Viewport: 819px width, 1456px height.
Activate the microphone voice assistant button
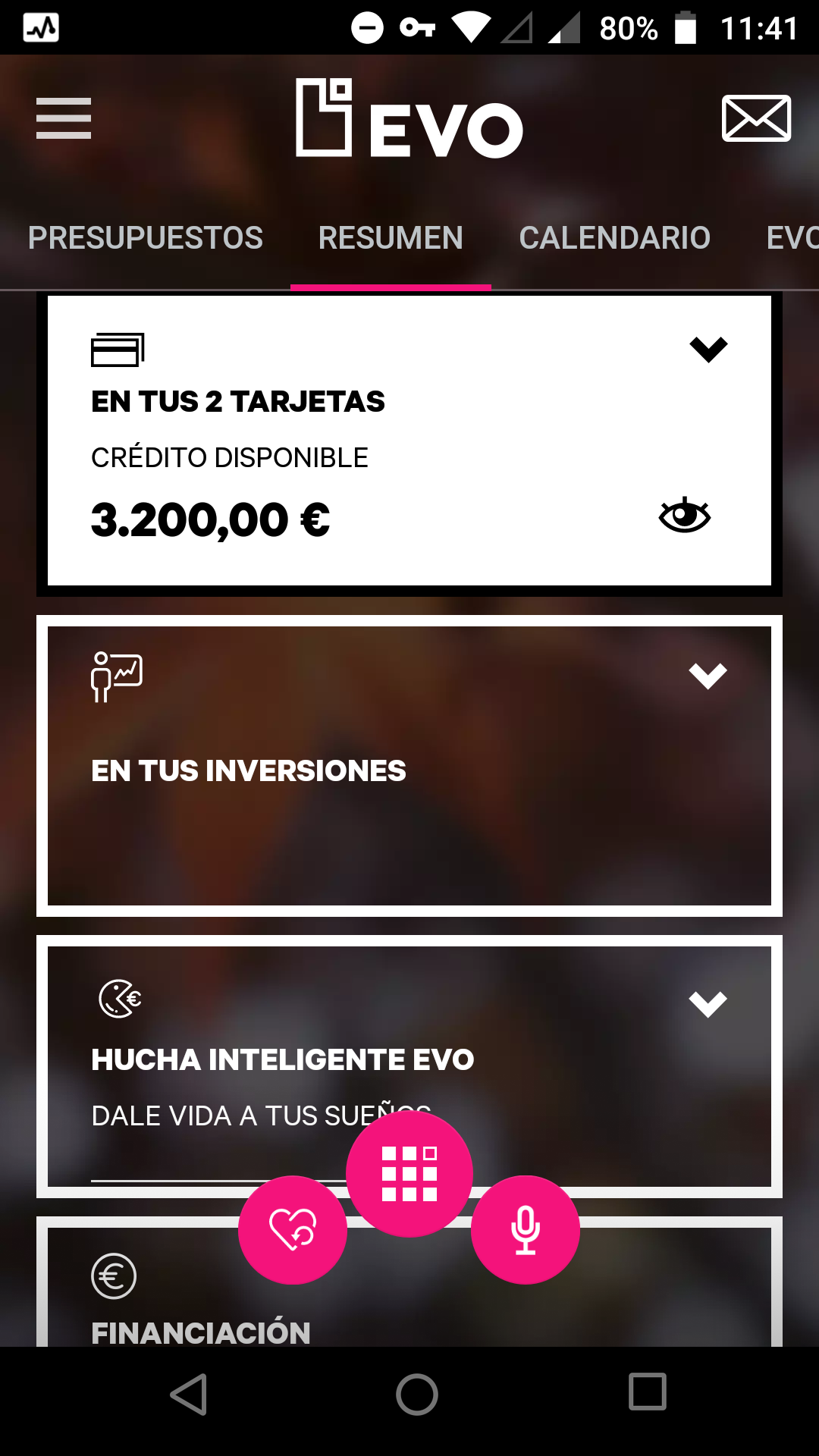525,1230
